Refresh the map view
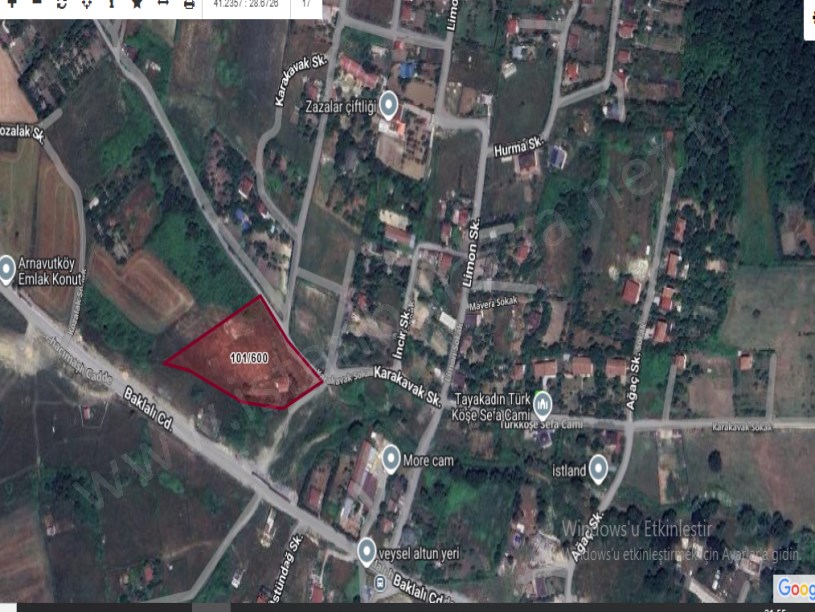The image size is (815, 612). pos(62,4)
